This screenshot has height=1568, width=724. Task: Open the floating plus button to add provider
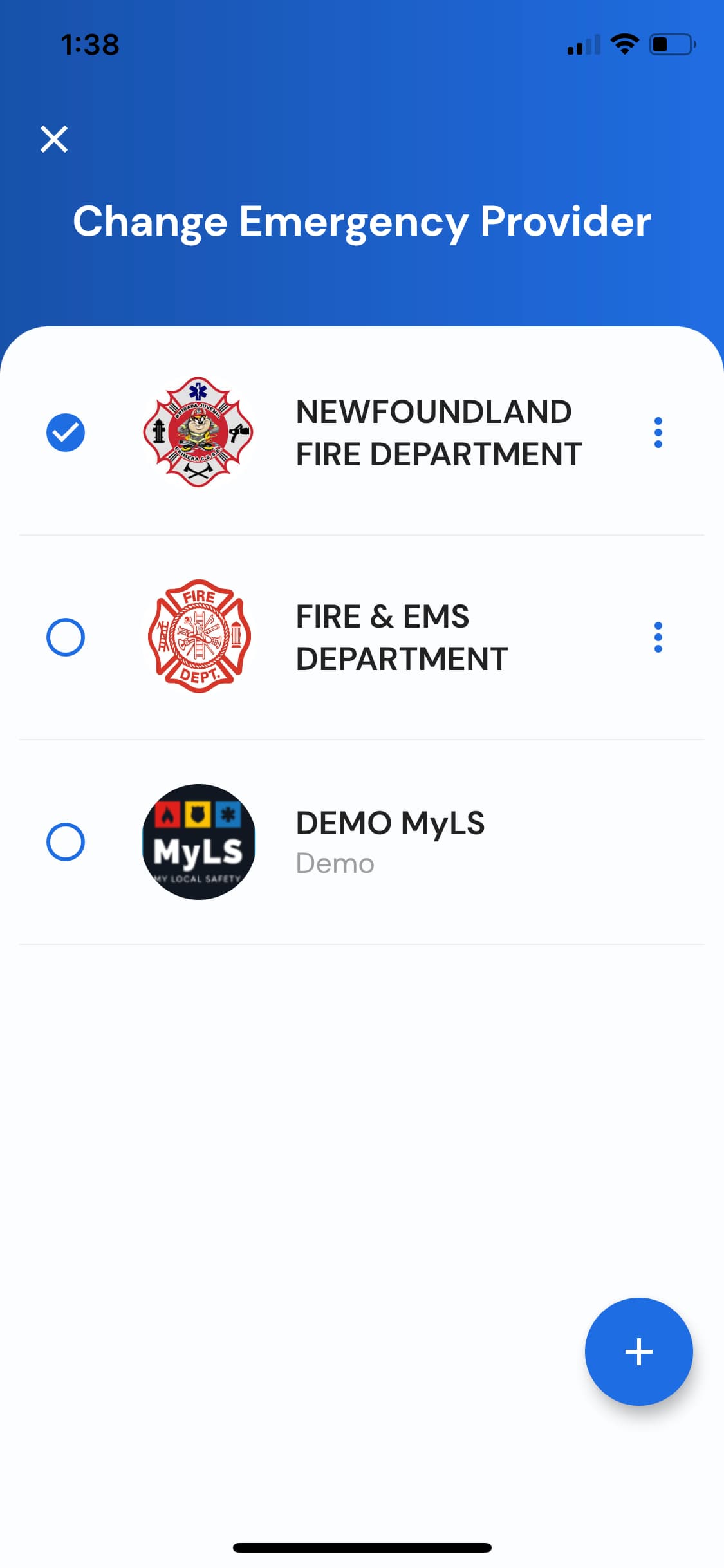tap(639, 1352)
